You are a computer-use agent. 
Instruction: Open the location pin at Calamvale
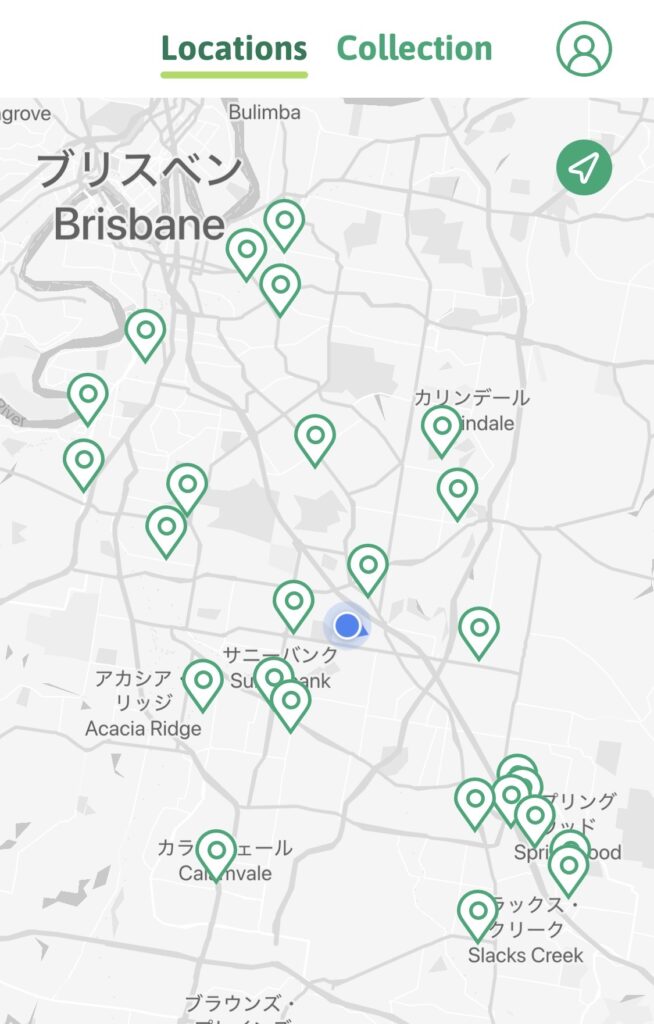click(216, 852)
